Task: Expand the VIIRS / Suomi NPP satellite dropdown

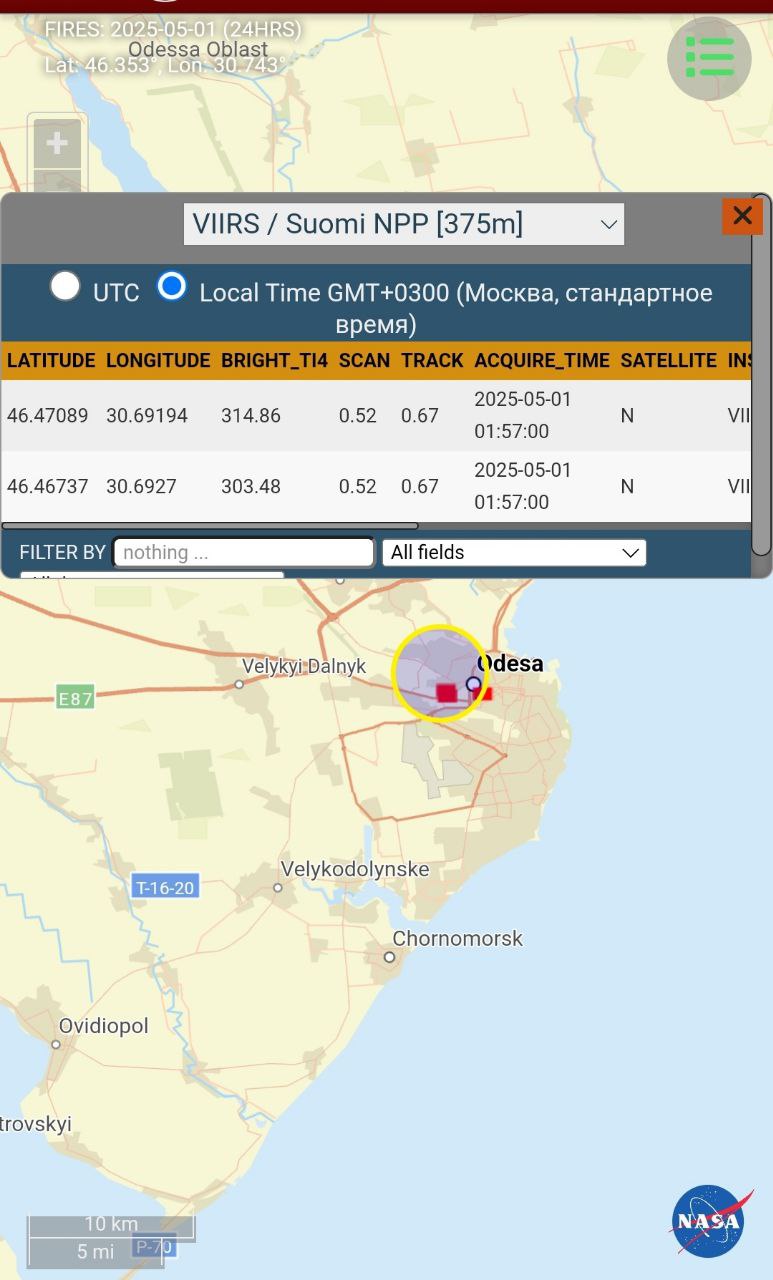Action: tap(404, 224)
